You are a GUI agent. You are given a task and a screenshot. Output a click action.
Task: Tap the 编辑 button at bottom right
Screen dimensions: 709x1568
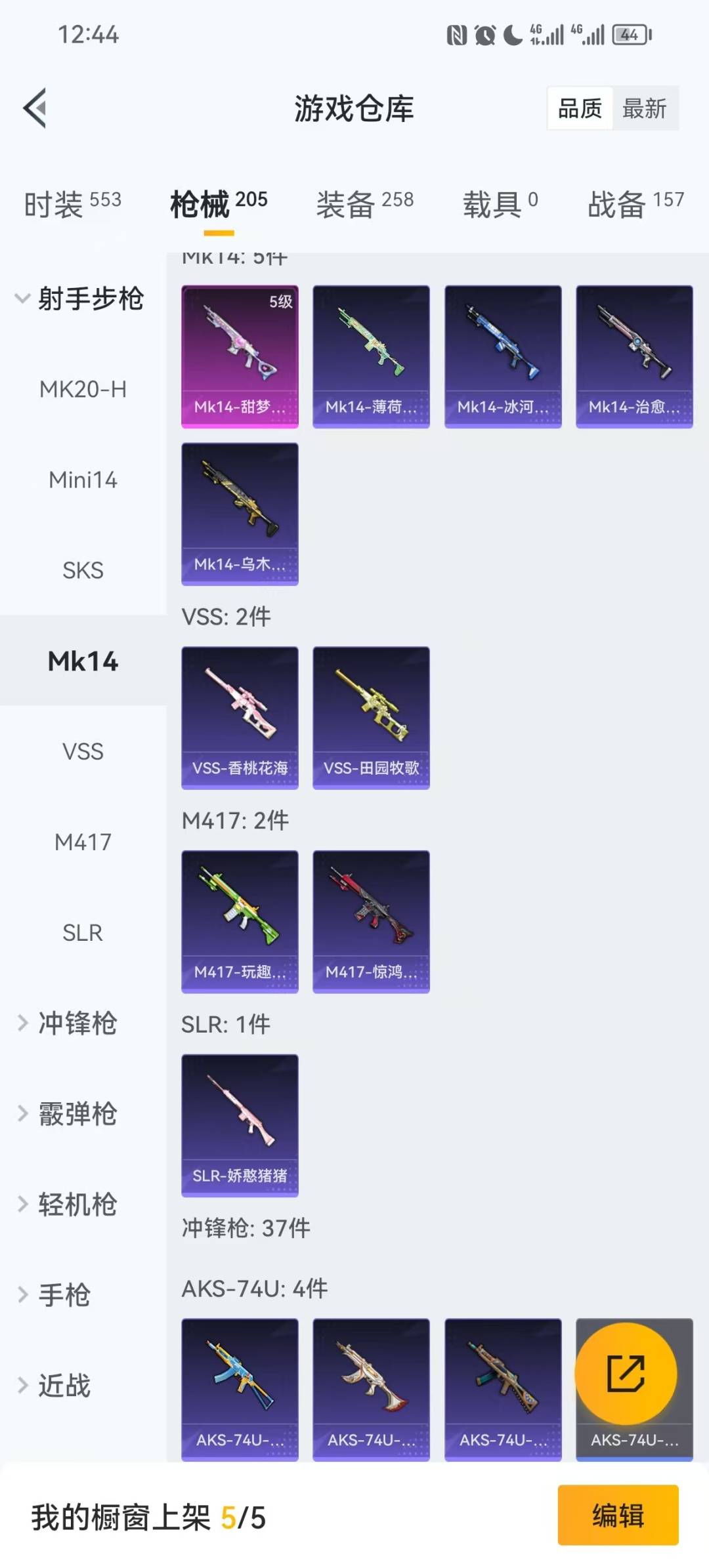[x=618, y=1517]
